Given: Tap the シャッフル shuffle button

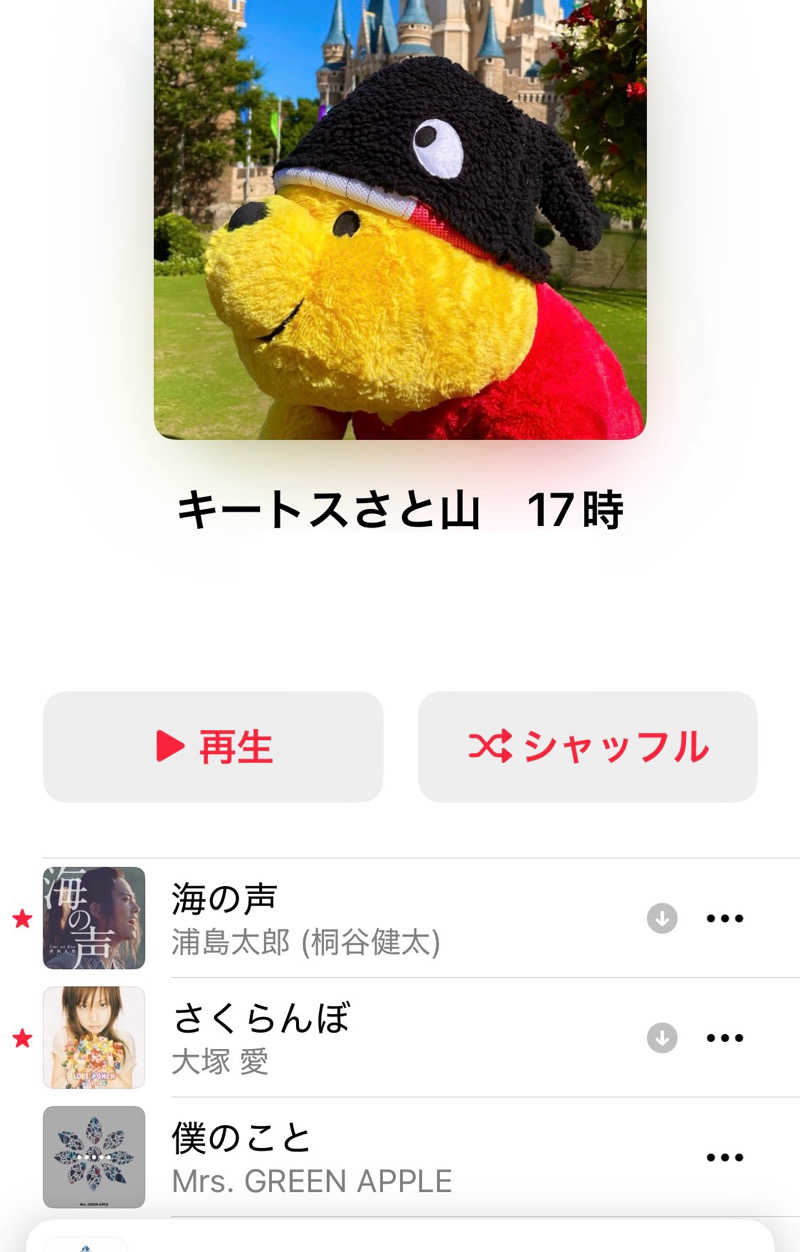Looking at the screenshot, I should (x=588, y=746).
